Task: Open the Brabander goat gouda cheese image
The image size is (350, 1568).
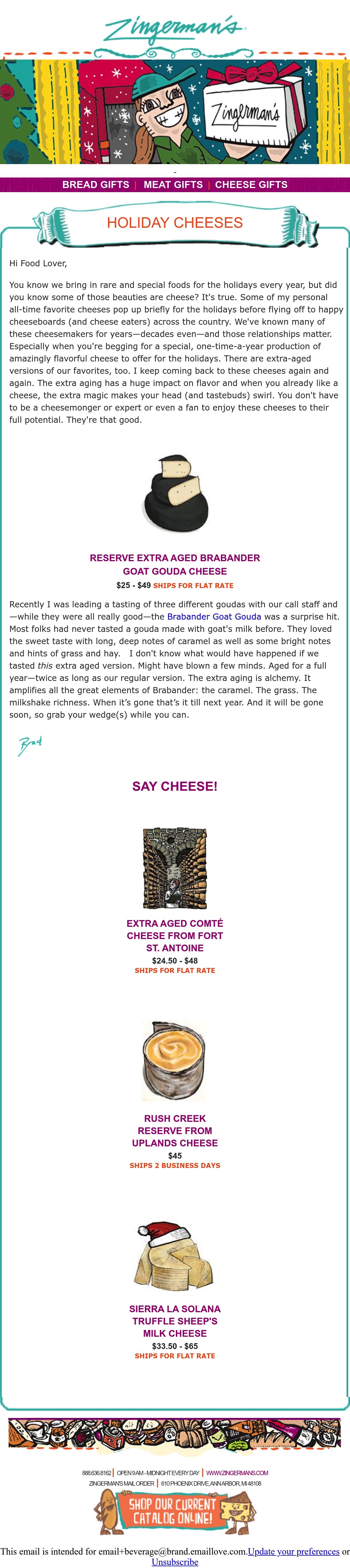Action: 175,494
